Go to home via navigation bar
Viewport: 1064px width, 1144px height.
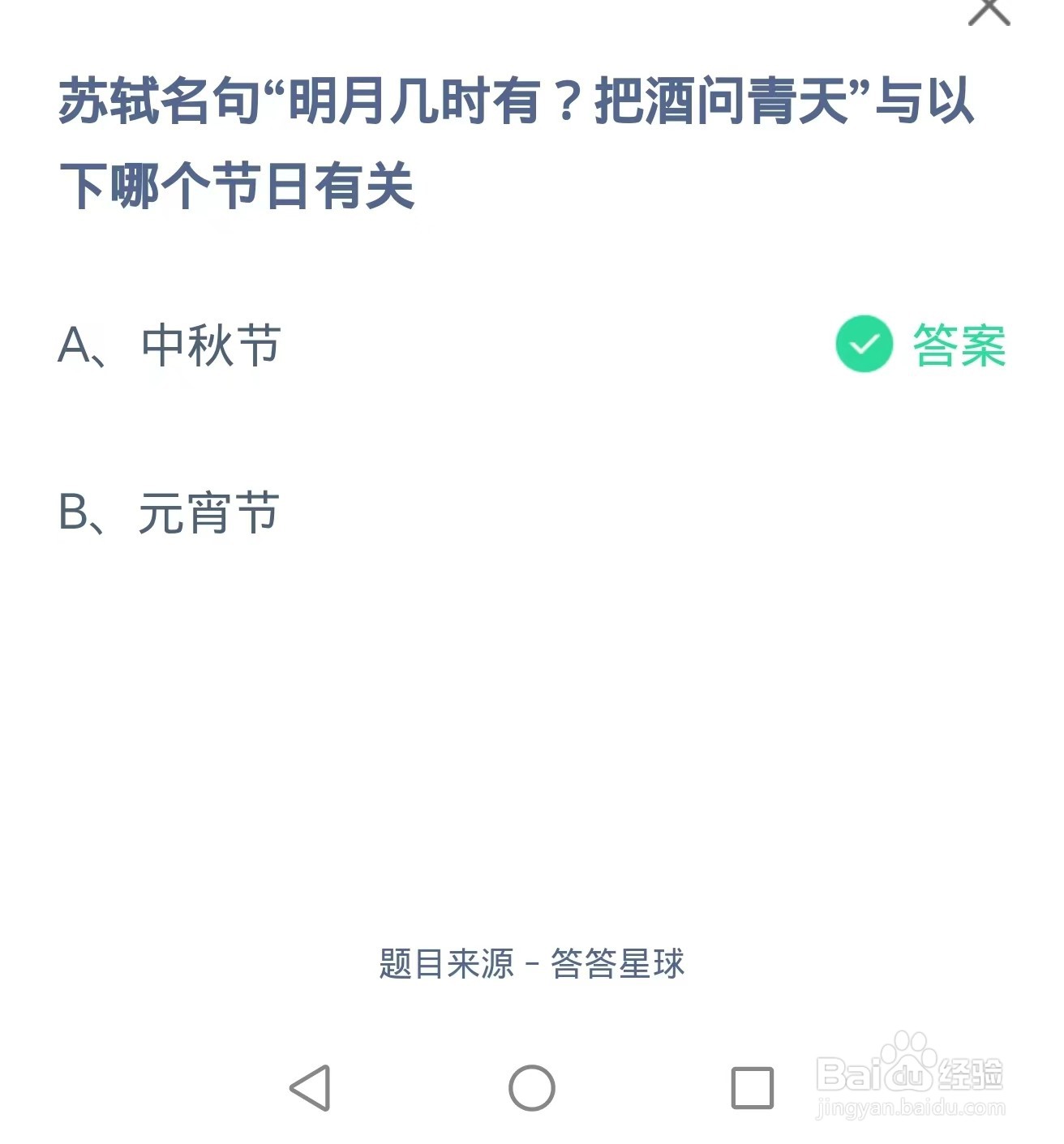pyautogui.click(x=532, y=1087)
